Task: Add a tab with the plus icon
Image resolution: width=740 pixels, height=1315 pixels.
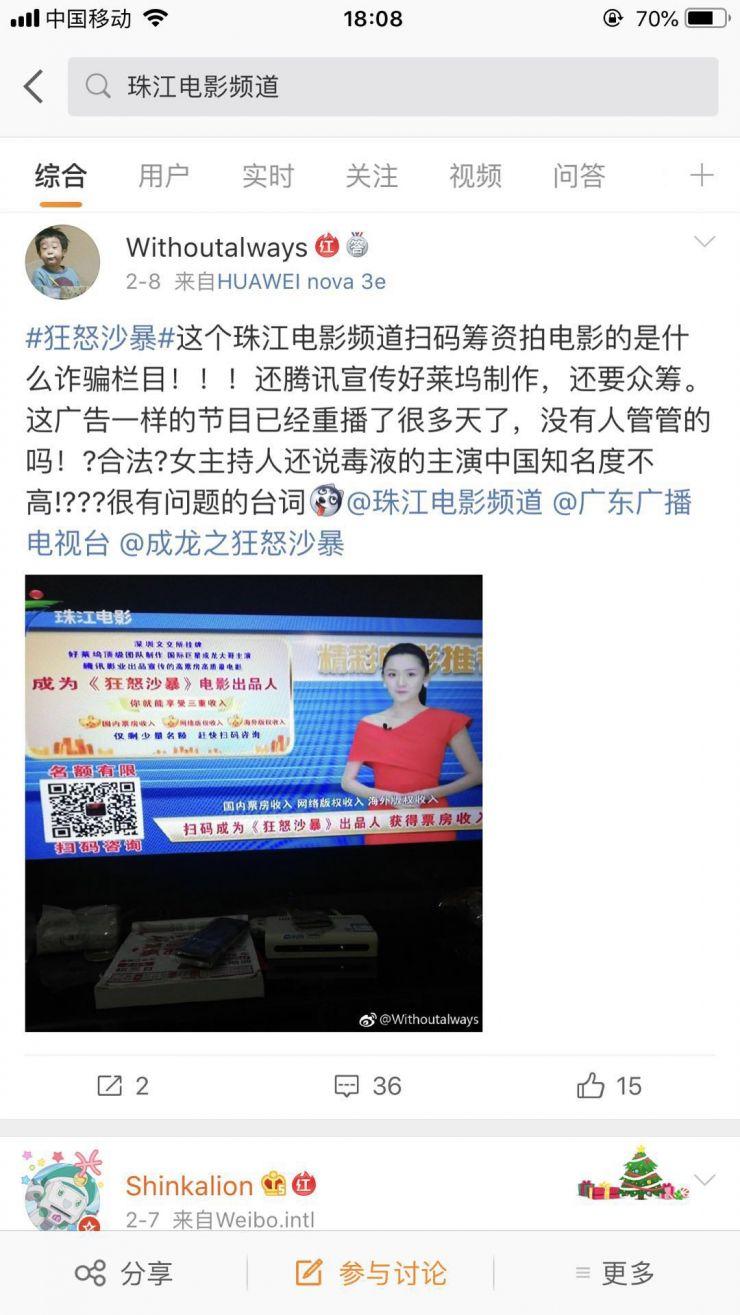Action: [x=701, y=176]
